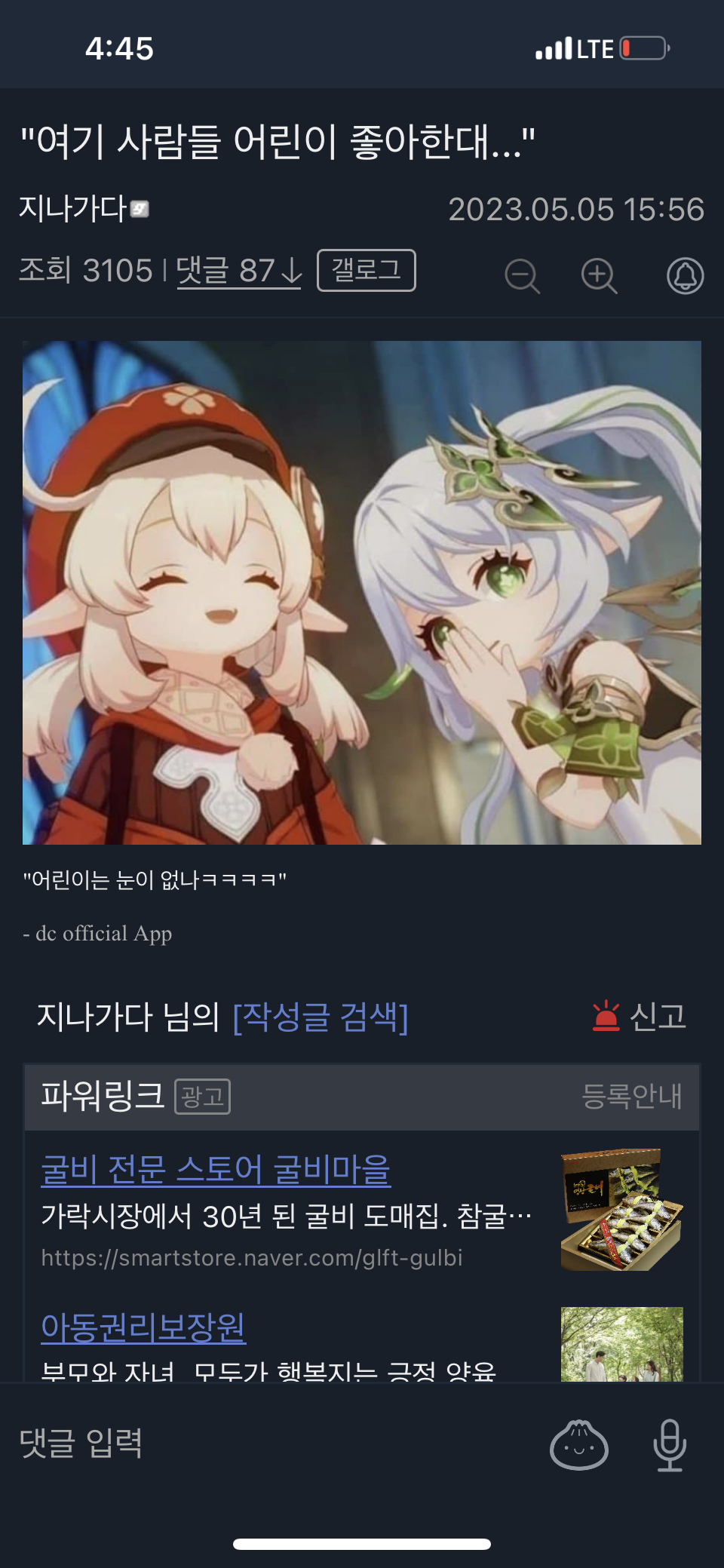Search posts via 작성글 검색 link
This screenshot has width=724, height=1568.
[x=321, y=1017]
